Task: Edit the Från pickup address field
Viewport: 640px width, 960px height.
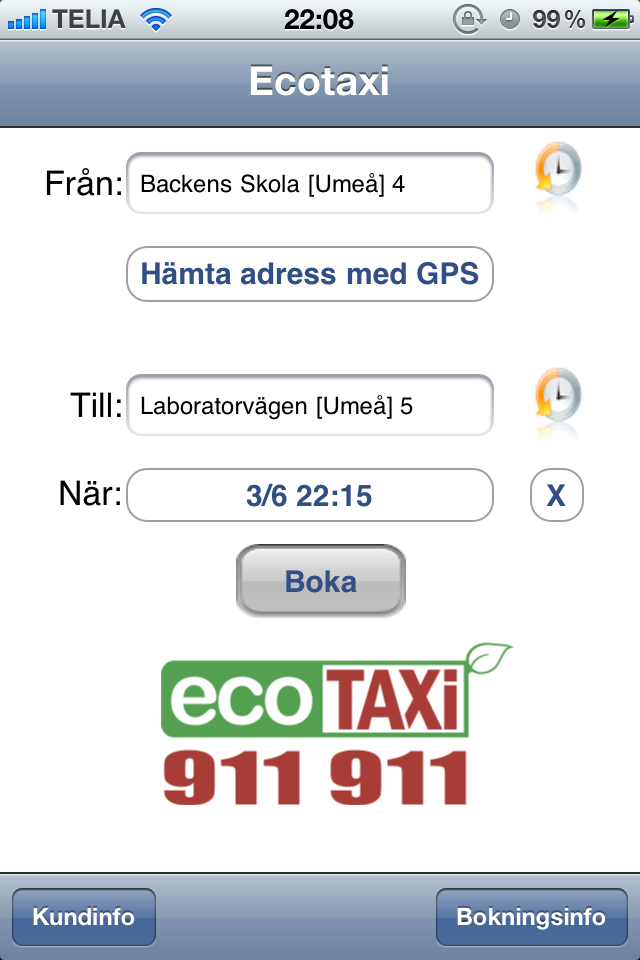Action: click(x=310, y=183)
